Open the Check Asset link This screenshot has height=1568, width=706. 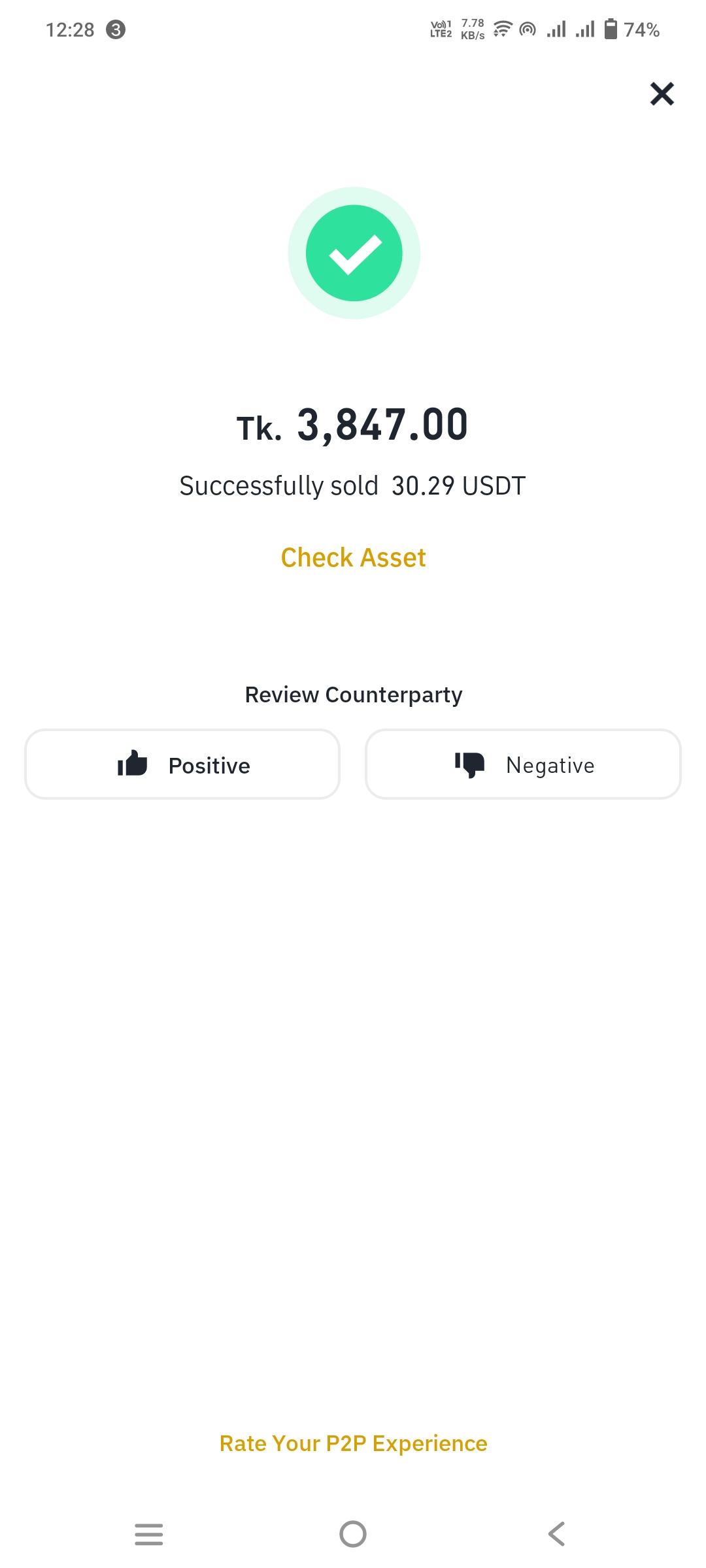point(353,558)
